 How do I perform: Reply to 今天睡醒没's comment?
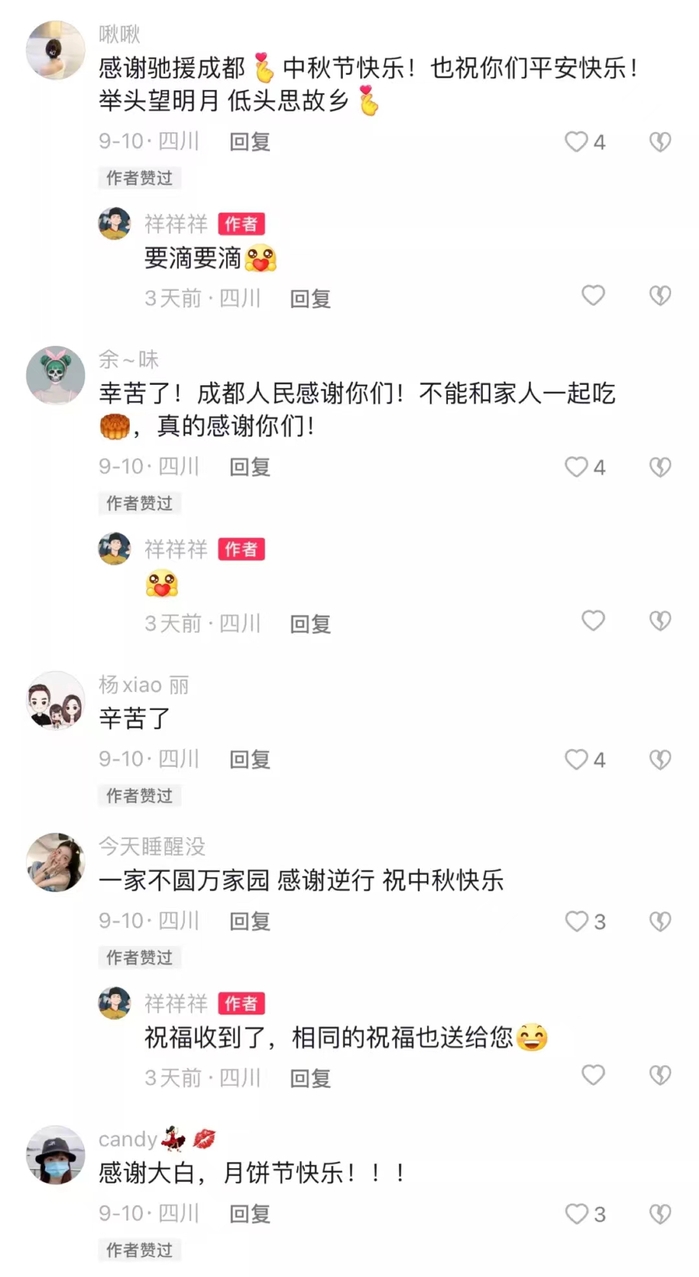click(x=250, y=921)
